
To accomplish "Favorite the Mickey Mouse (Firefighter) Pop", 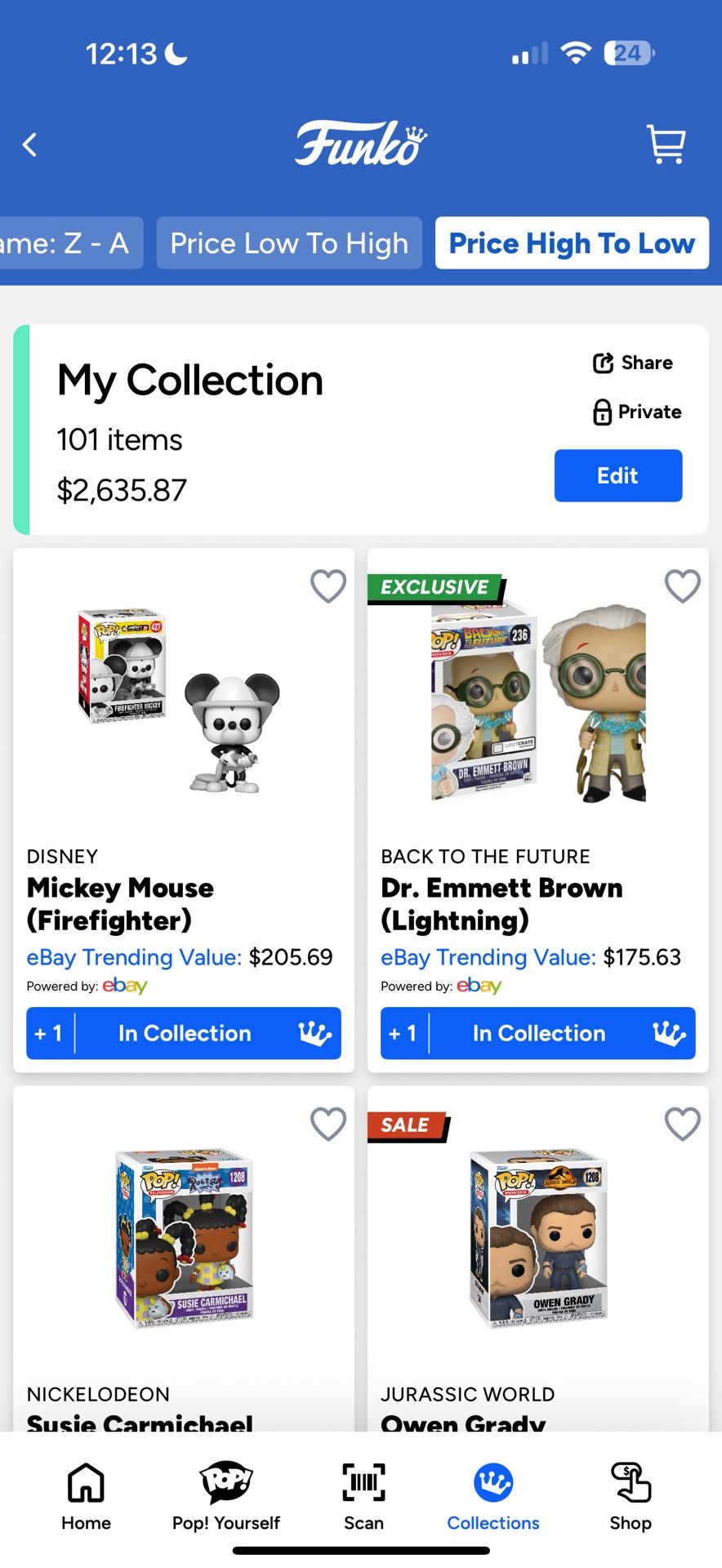I will (328, 586).
